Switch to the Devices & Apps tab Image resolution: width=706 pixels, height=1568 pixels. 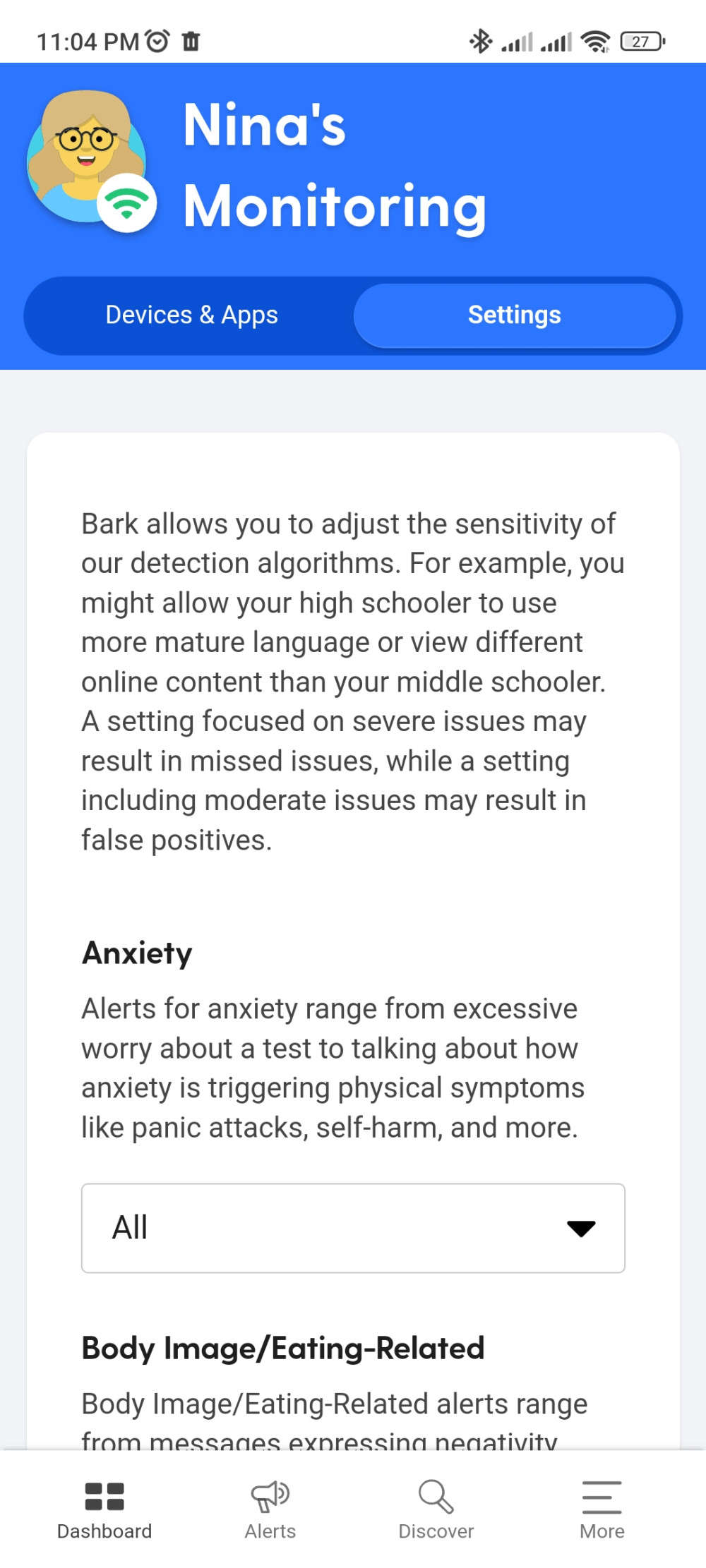tap(191, 315)
